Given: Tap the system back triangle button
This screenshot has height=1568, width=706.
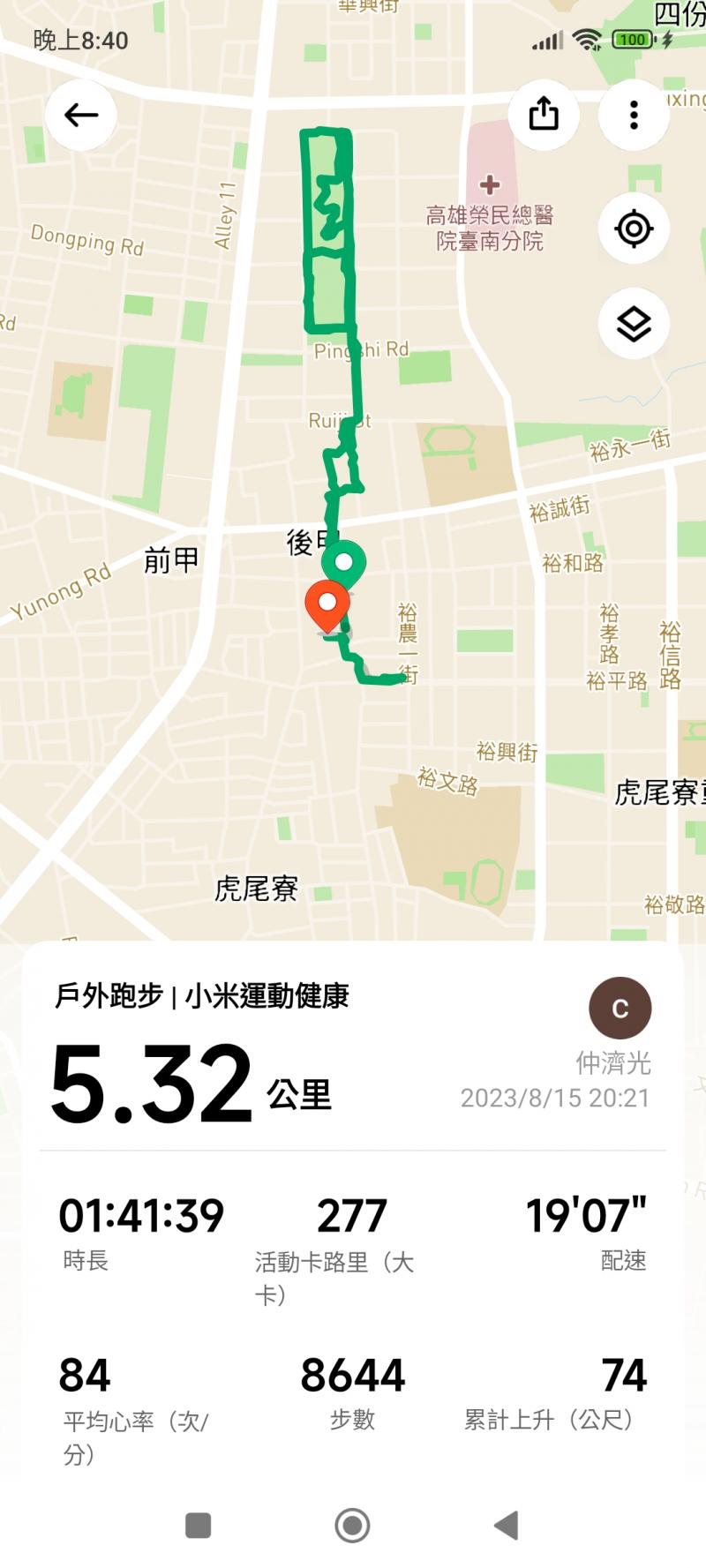Looking at the screenshot, I should click(507, 1525).
